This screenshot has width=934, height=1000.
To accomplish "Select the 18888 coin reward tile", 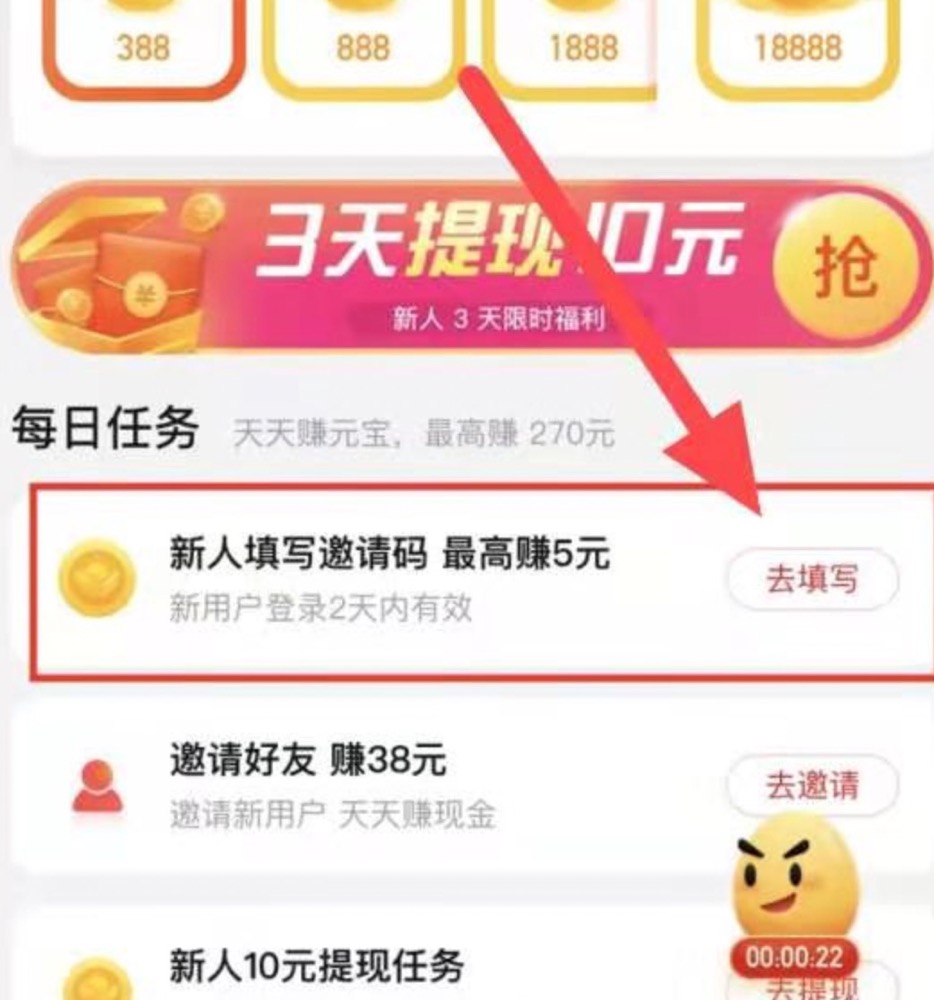I will 797,48.
